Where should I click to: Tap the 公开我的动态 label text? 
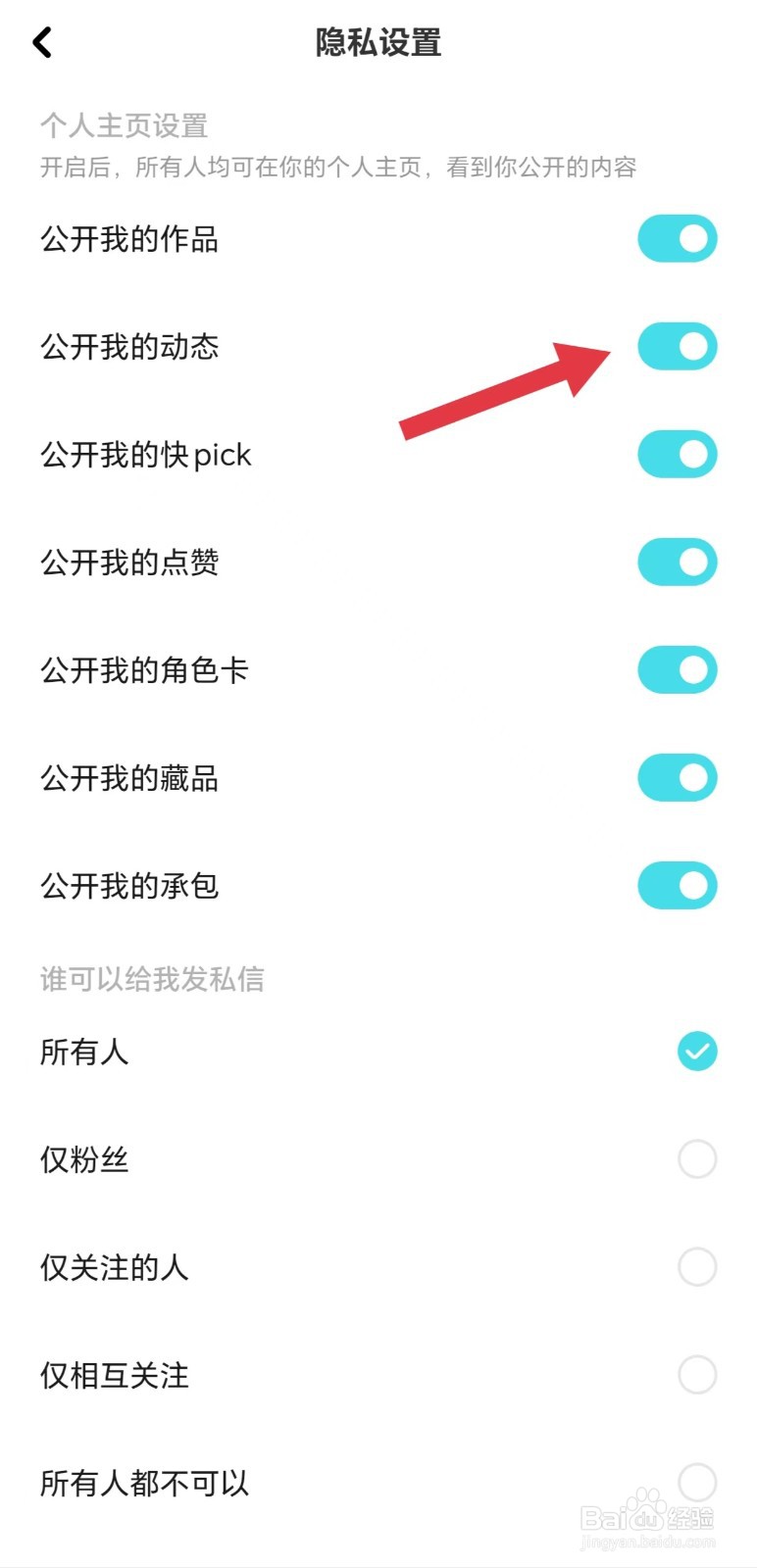(x=130, y=346)
